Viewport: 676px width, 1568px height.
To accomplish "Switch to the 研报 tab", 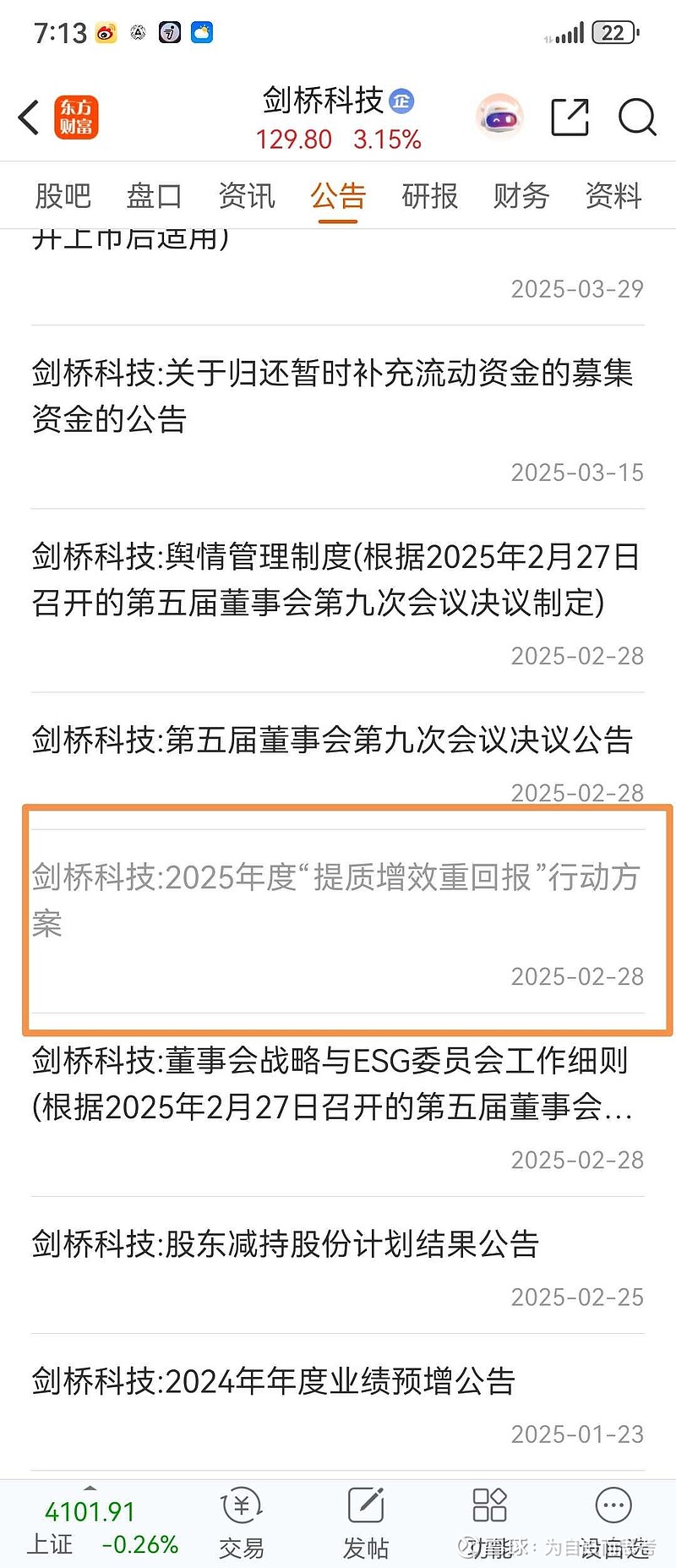I will tap(429, 195).
